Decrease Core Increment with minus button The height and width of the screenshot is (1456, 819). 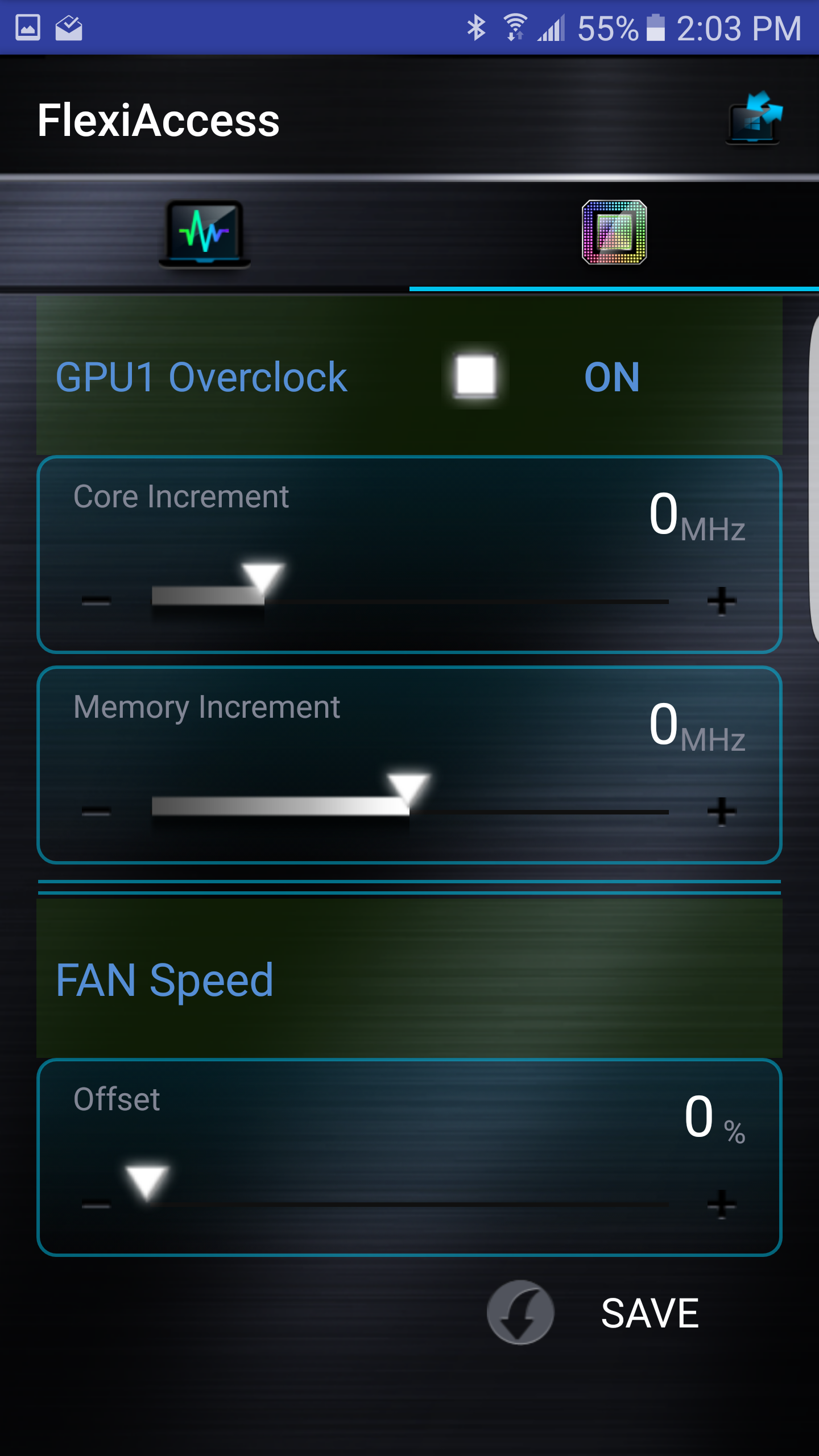pyautogui.click(x=96, y=601)
